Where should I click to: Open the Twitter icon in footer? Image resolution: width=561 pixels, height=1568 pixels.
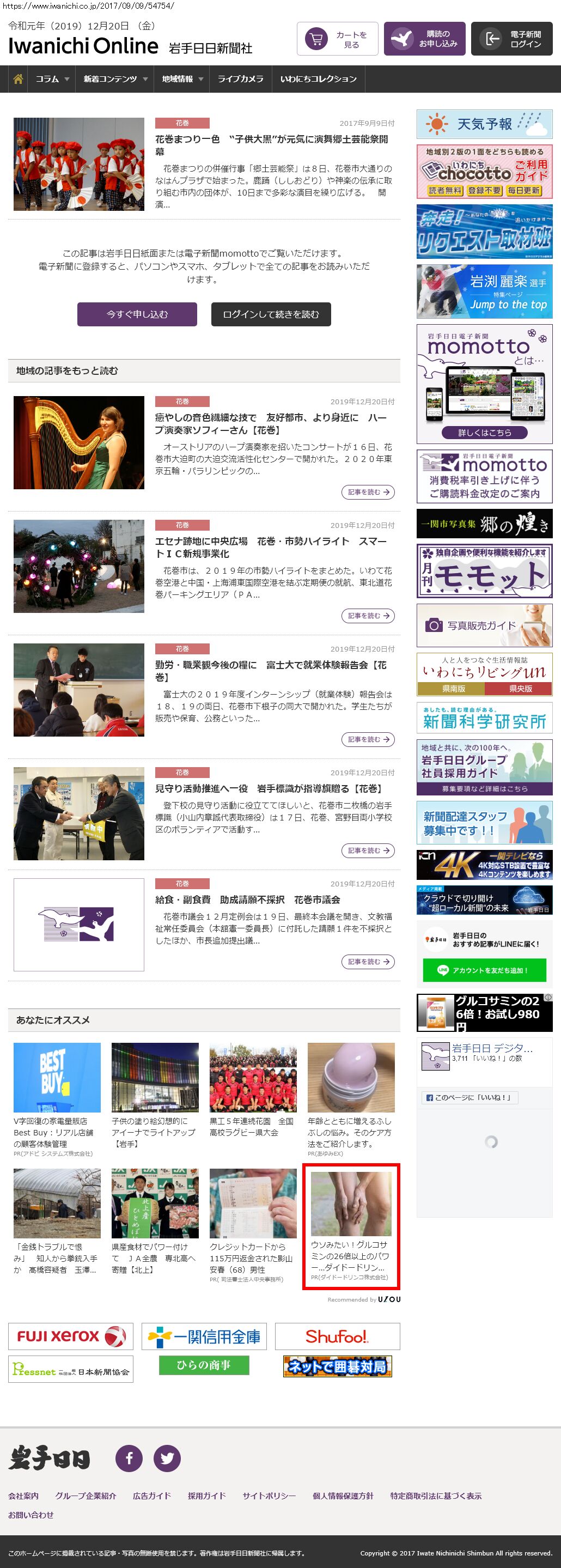167,1458
